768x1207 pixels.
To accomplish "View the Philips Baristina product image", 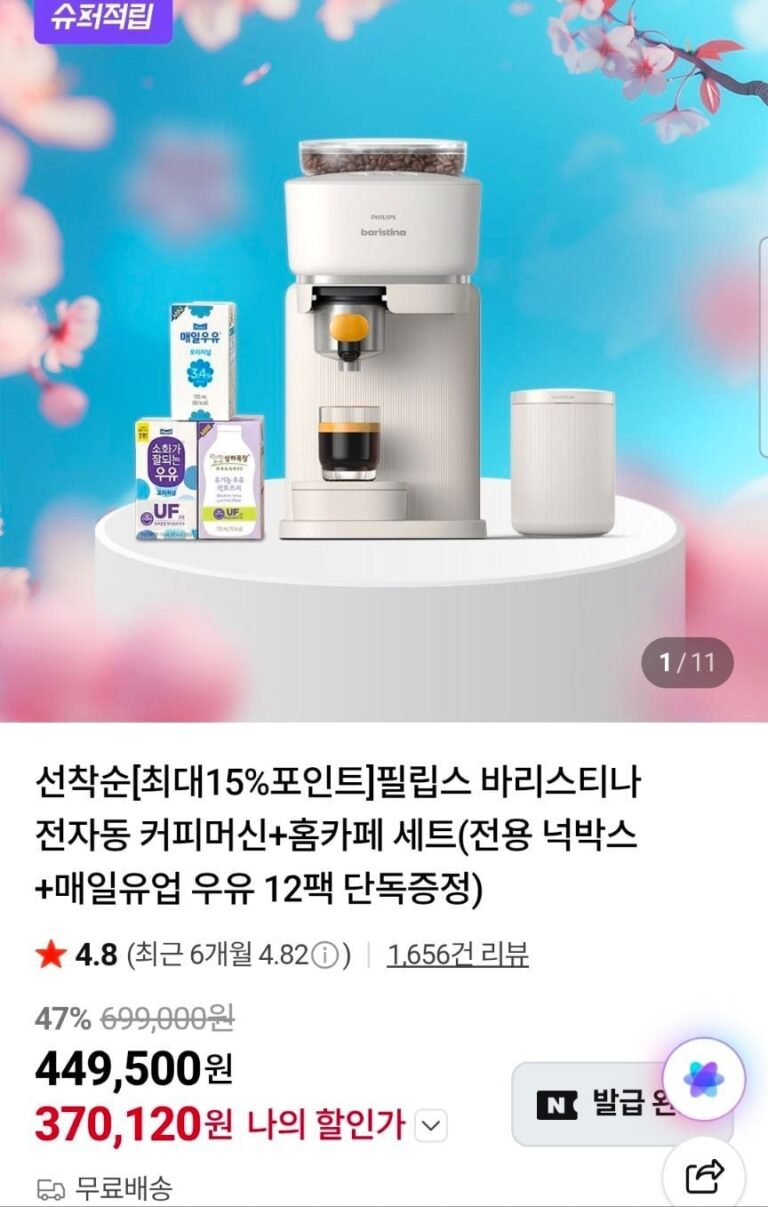I will (x=384, y=340).
